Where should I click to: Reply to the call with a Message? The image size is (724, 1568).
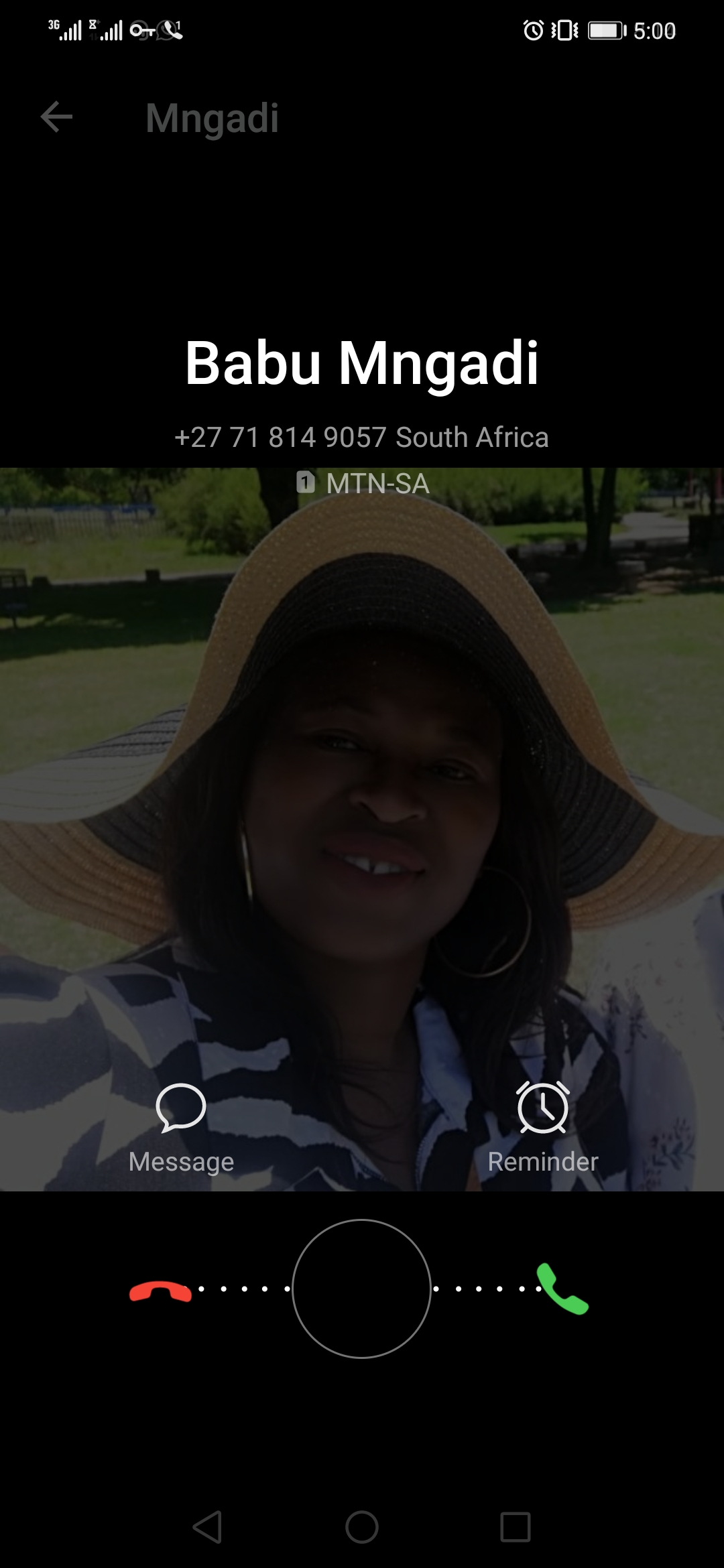[x=181, y=1128]
